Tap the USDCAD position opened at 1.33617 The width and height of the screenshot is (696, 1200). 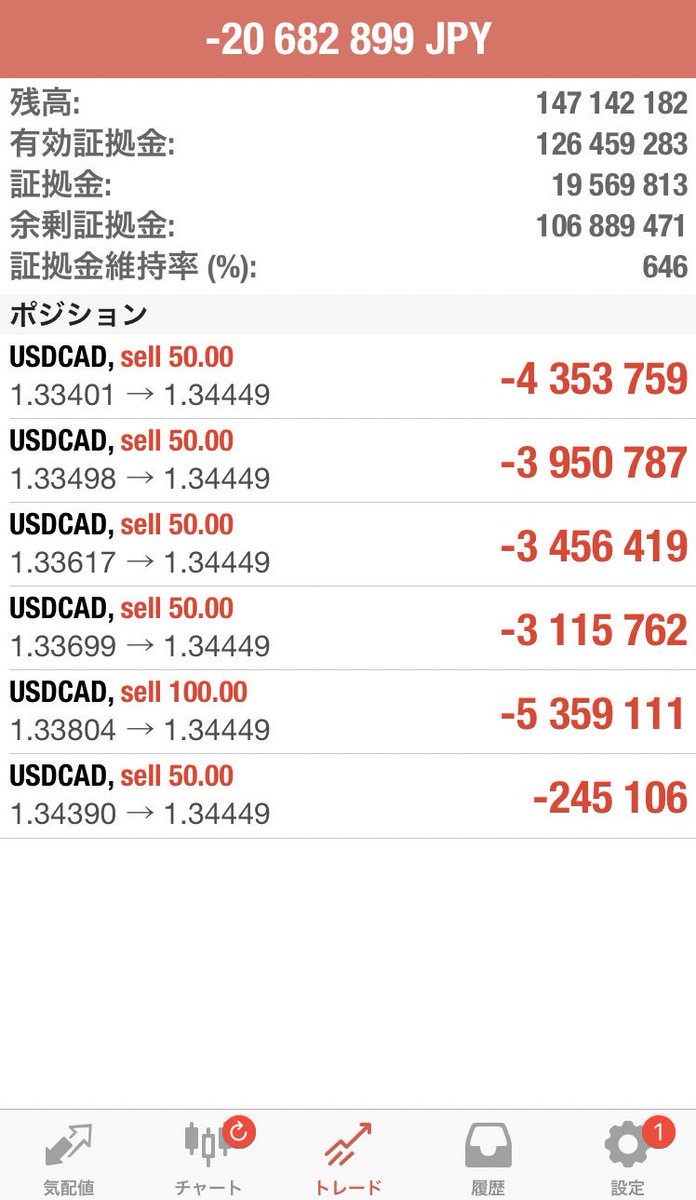click(x=348, y=545)
